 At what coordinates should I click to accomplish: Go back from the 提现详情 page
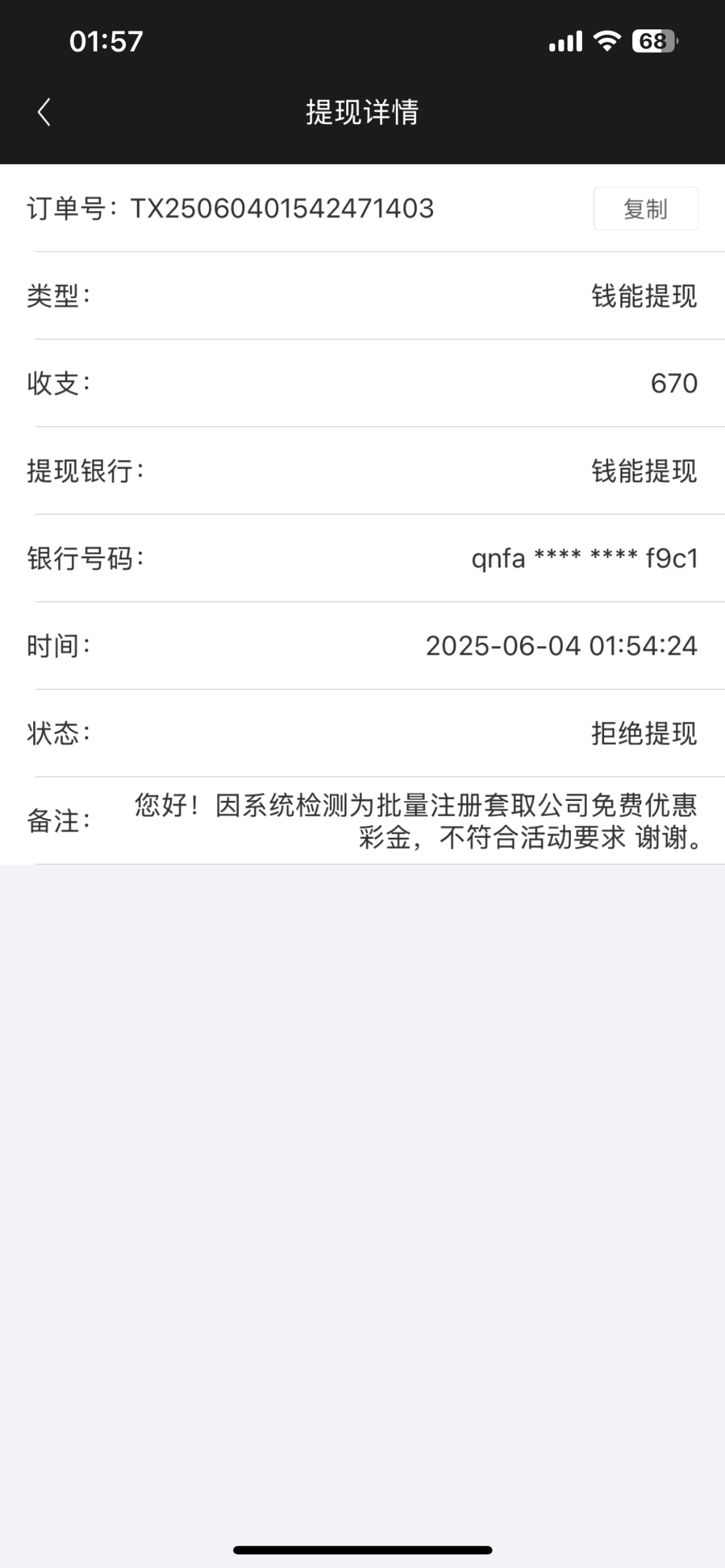pos(44,112)
